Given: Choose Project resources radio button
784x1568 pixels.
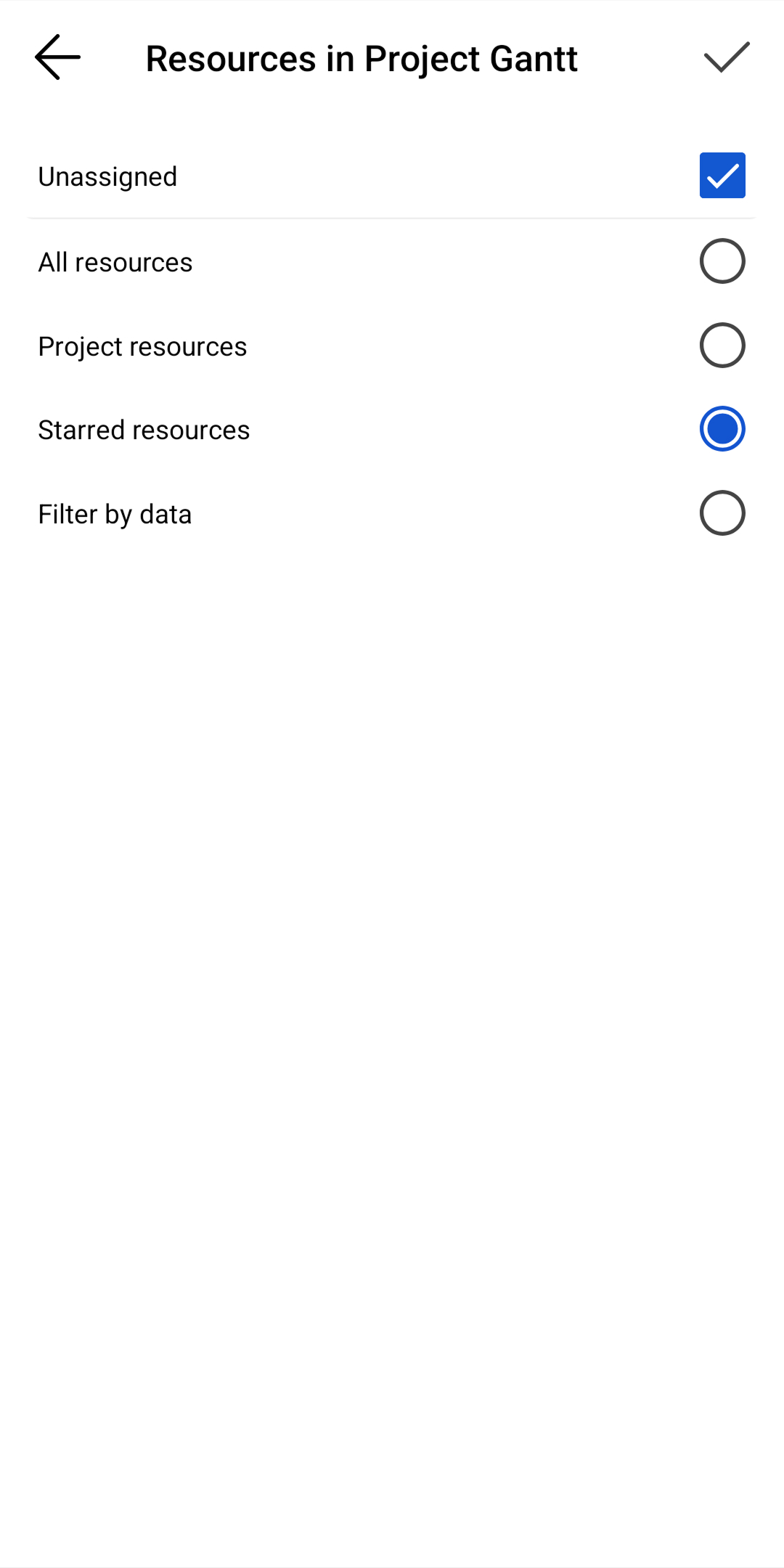Looking at the screenshot, I should pyautogui.click(x=722, y=346).
